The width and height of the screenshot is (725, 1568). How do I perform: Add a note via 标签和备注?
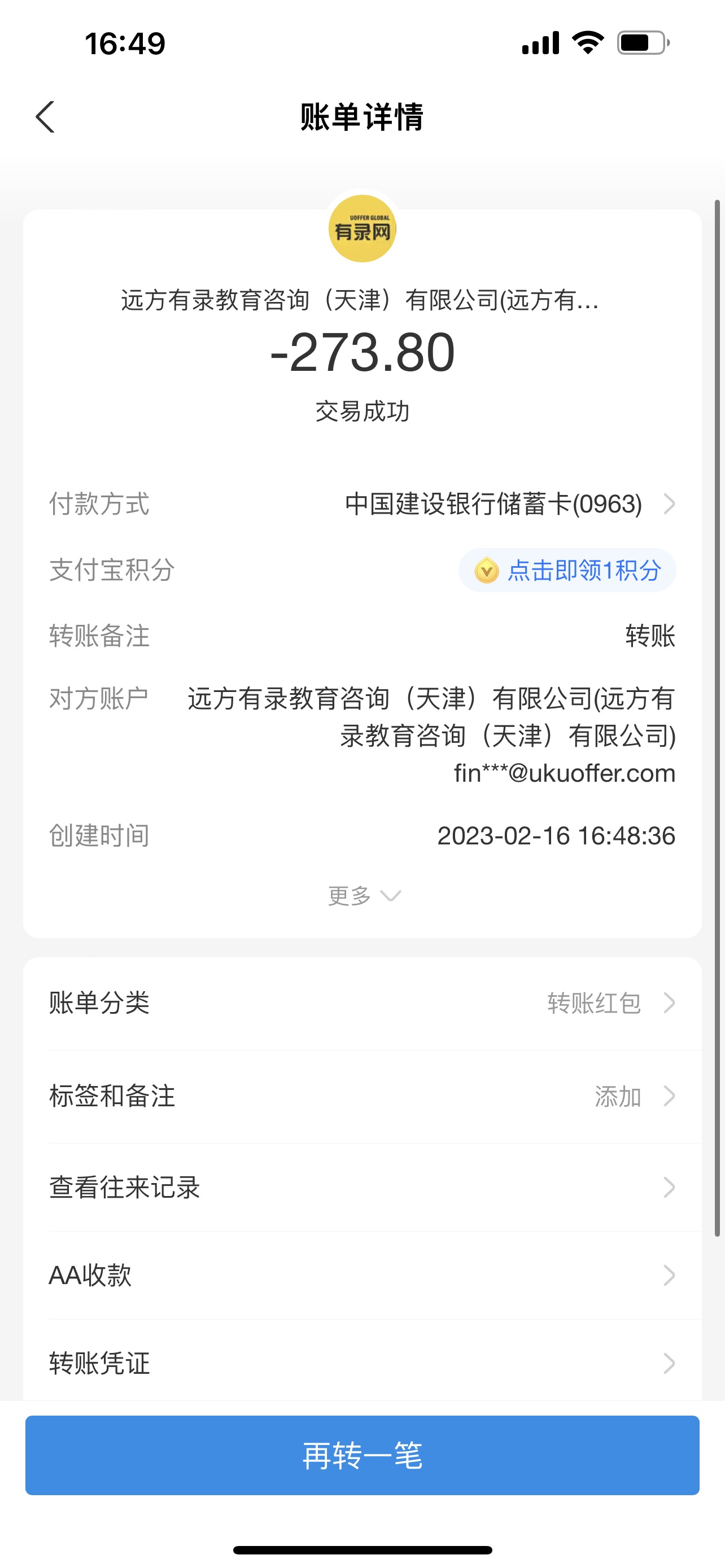coord(362,1096)
